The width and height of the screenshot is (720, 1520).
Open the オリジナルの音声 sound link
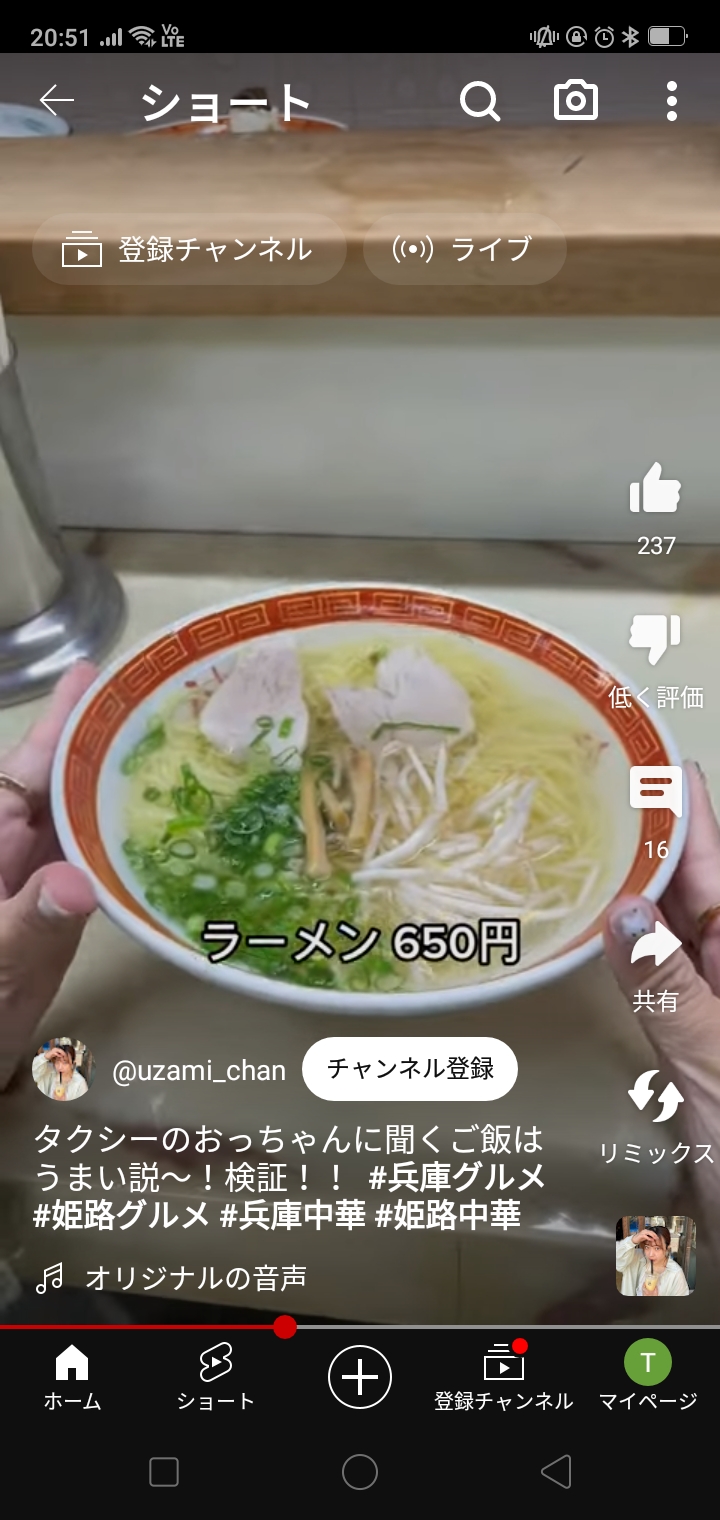[196, 1277]
